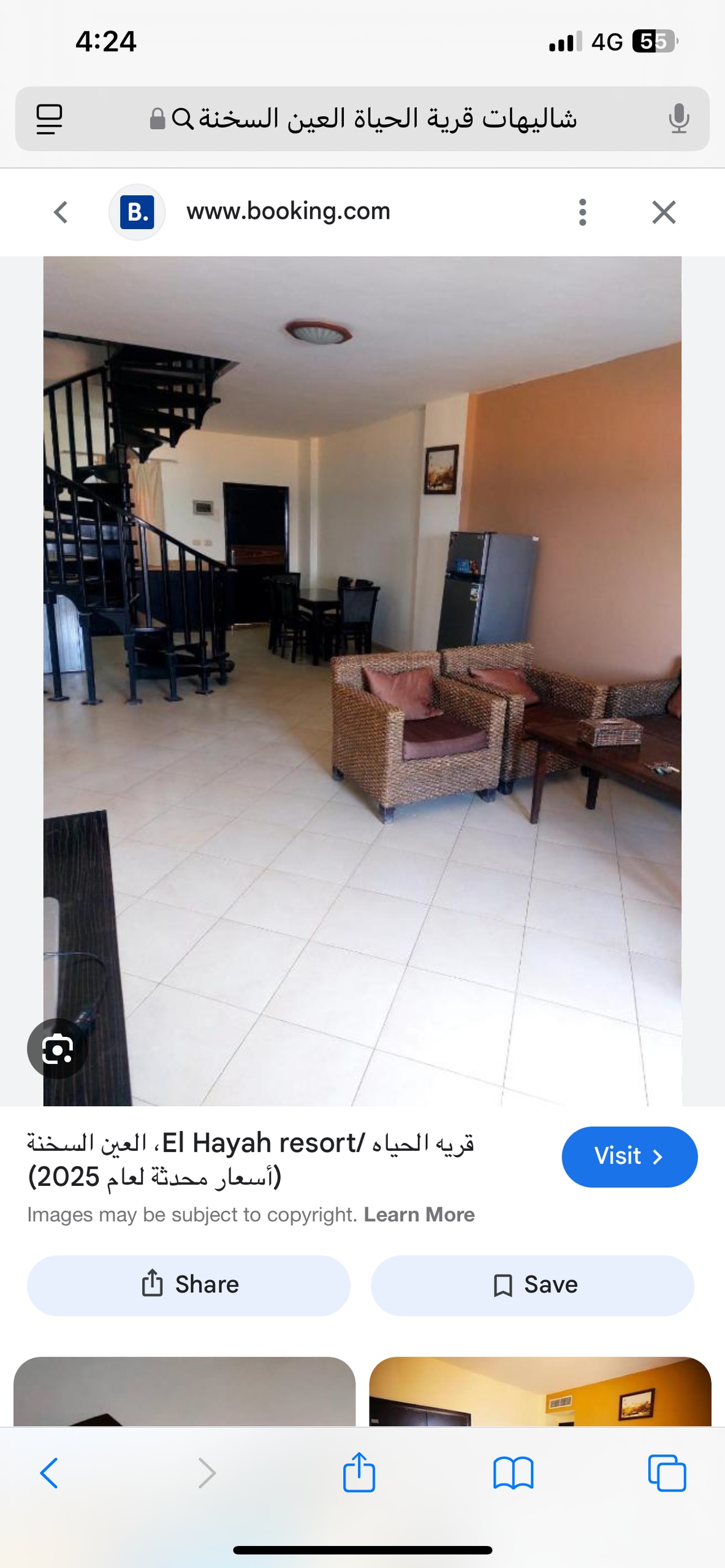Viewport: 725px width, 1568px height.
Task: Search this image with Google Lens
Action: coord(58,1049)
